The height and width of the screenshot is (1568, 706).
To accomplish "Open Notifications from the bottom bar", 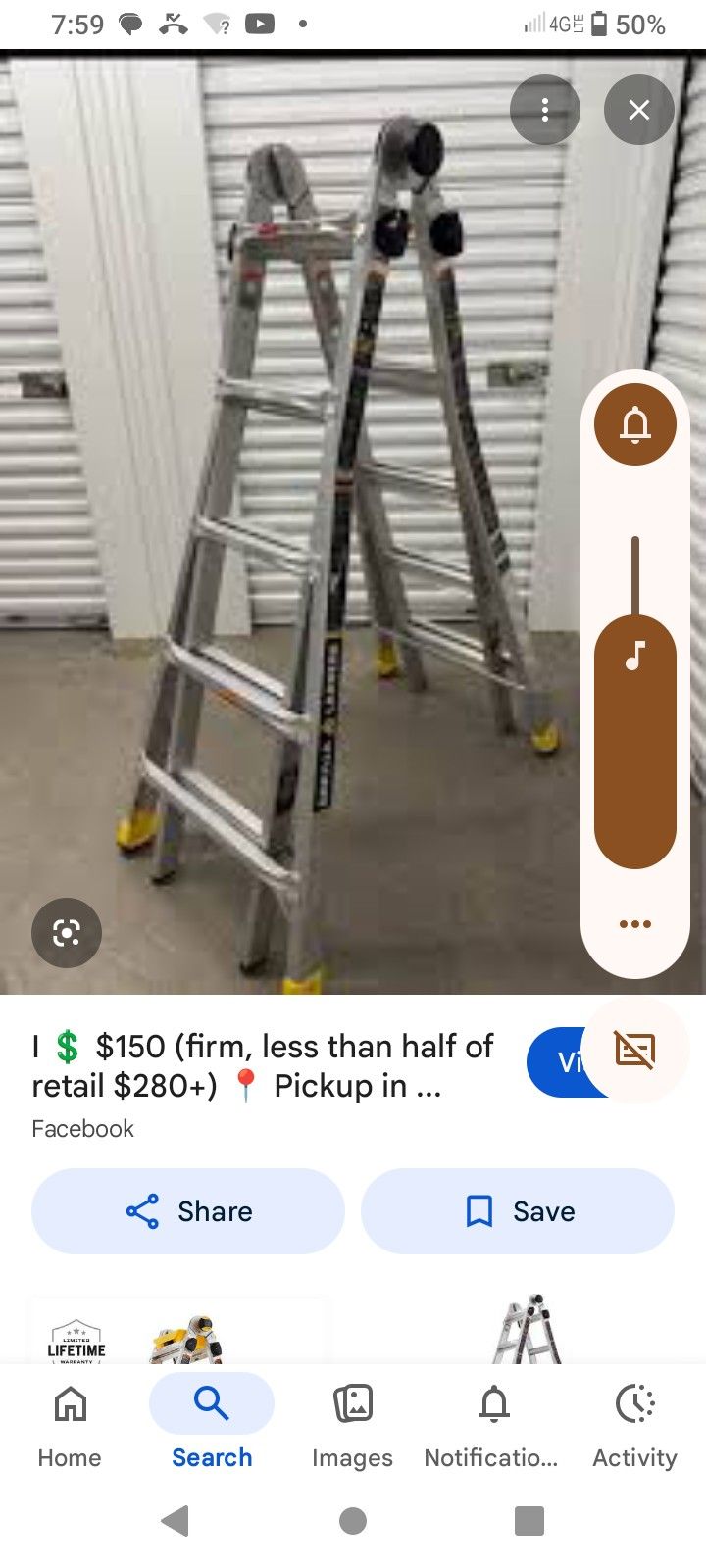I will click(x=493, y=1402).
